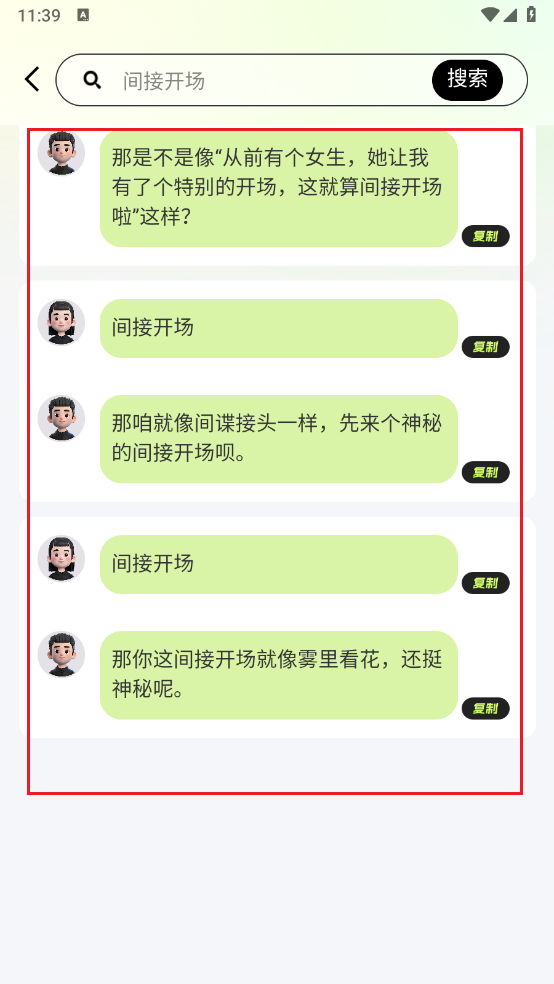The width and height of the screenshot is (554, 984).
Task: Copy the message about 从前有个女生
Action: tap(486, 236)
